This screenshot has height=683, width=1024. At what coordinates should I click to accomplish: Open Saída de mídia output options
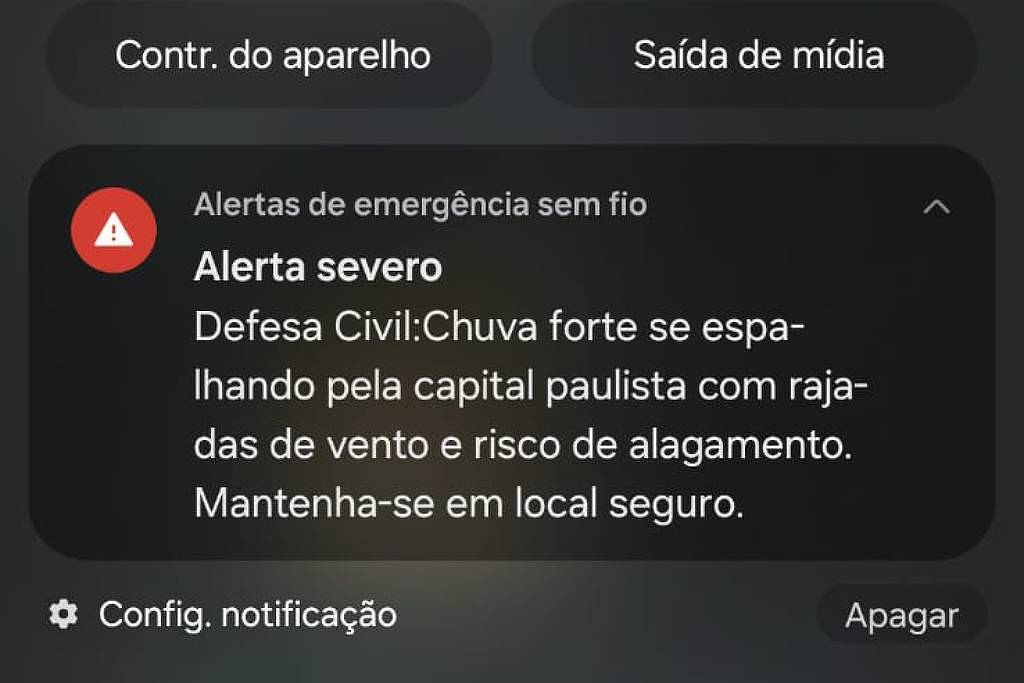tap(757, 55)
